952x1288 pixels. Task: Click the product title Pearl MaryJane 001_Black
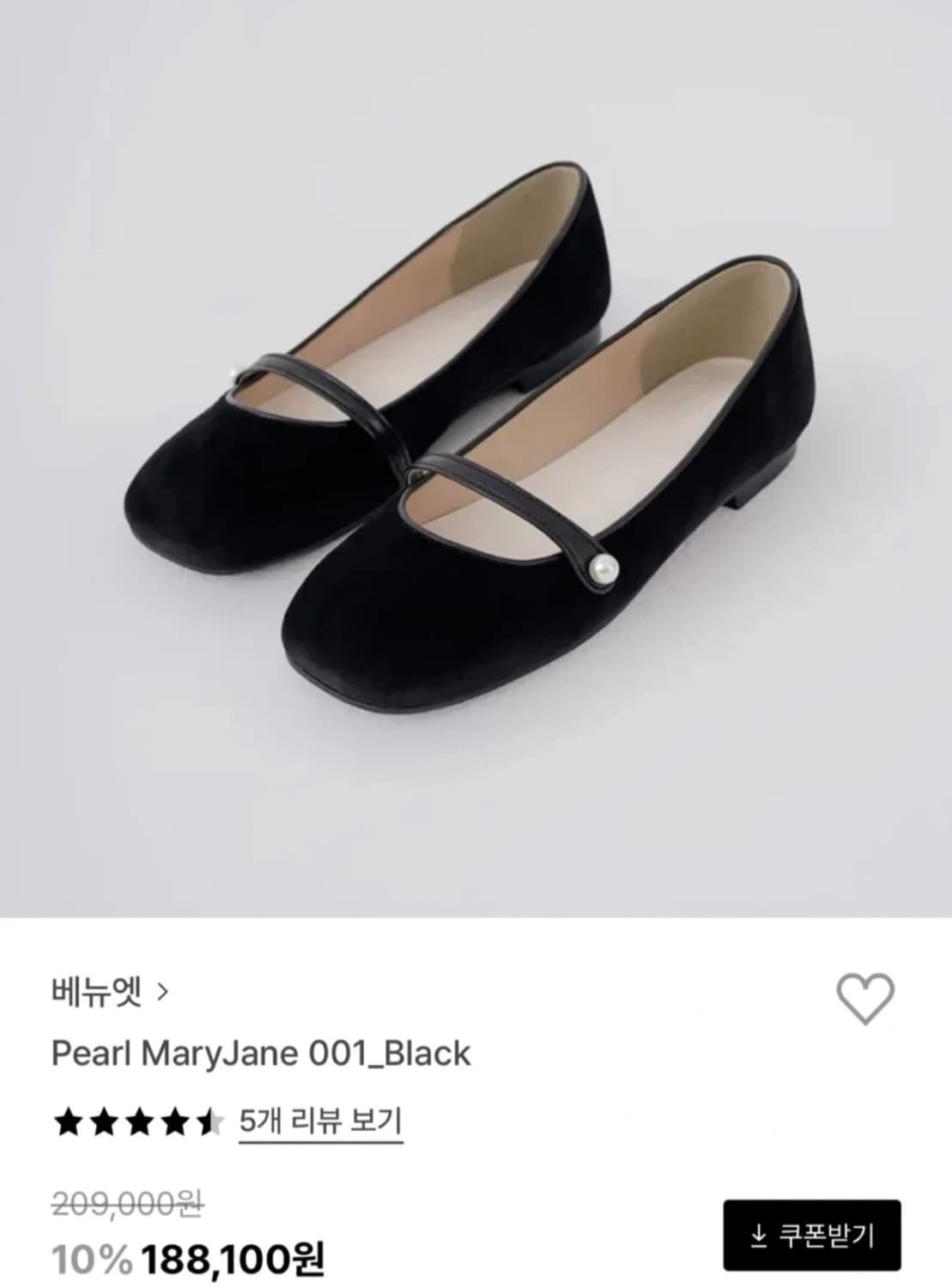258,1054
